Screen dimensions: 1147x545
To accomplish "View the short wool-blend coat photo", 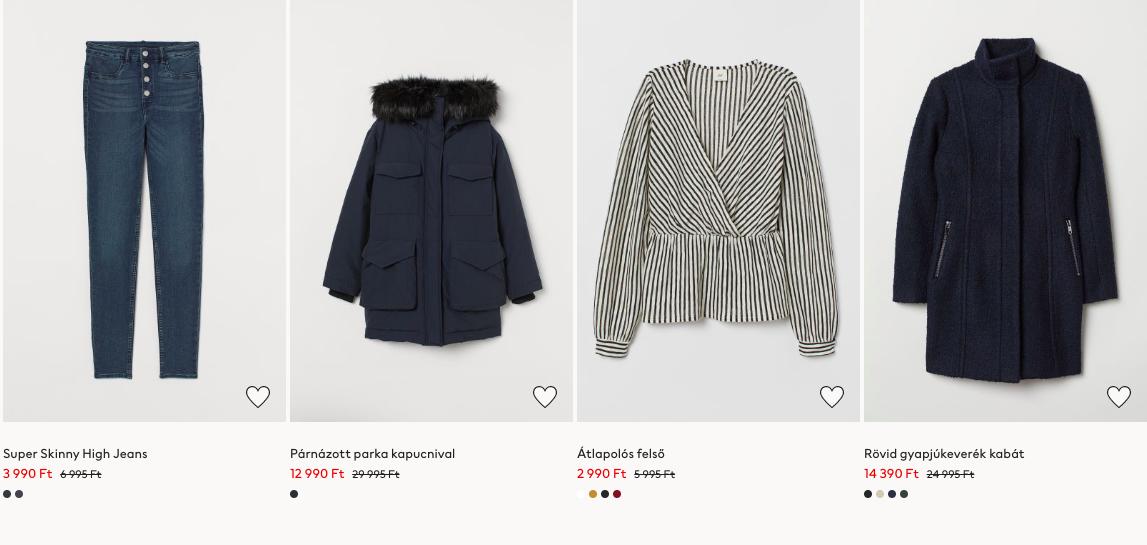I will (1005, 210).
